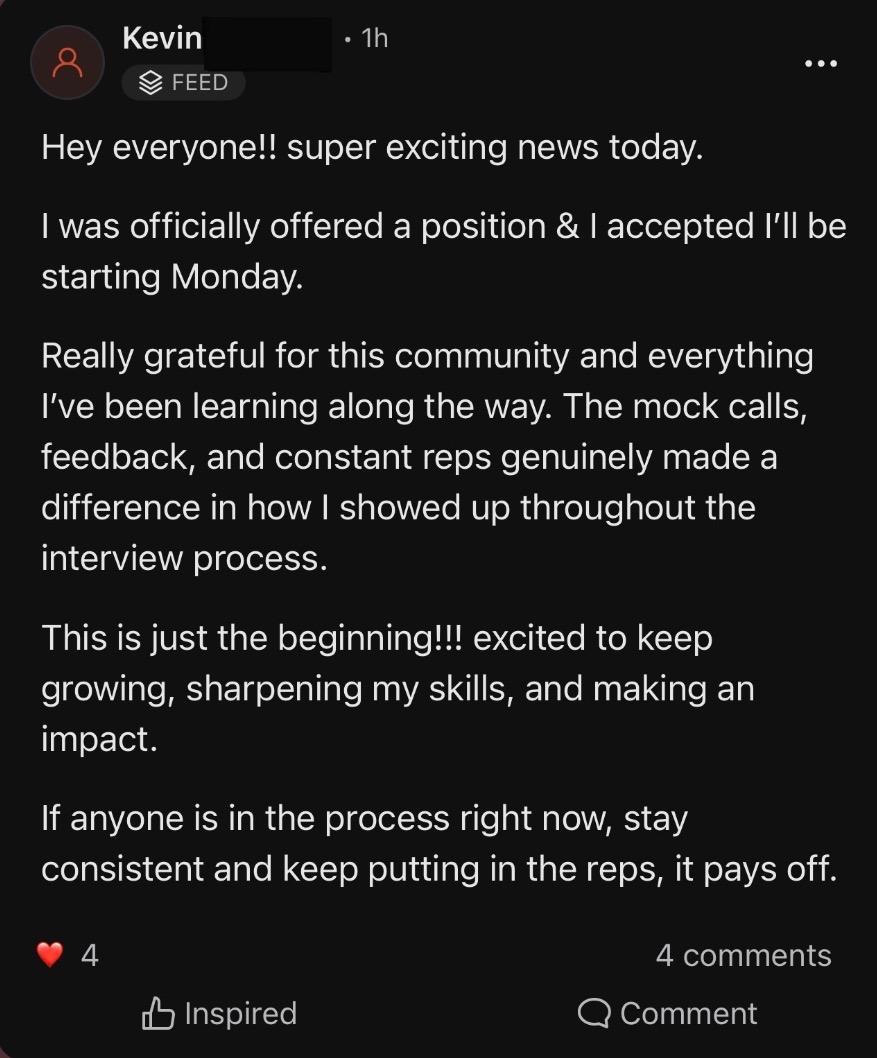
Task: Click the reaction count showing 4
Action: 89,954
